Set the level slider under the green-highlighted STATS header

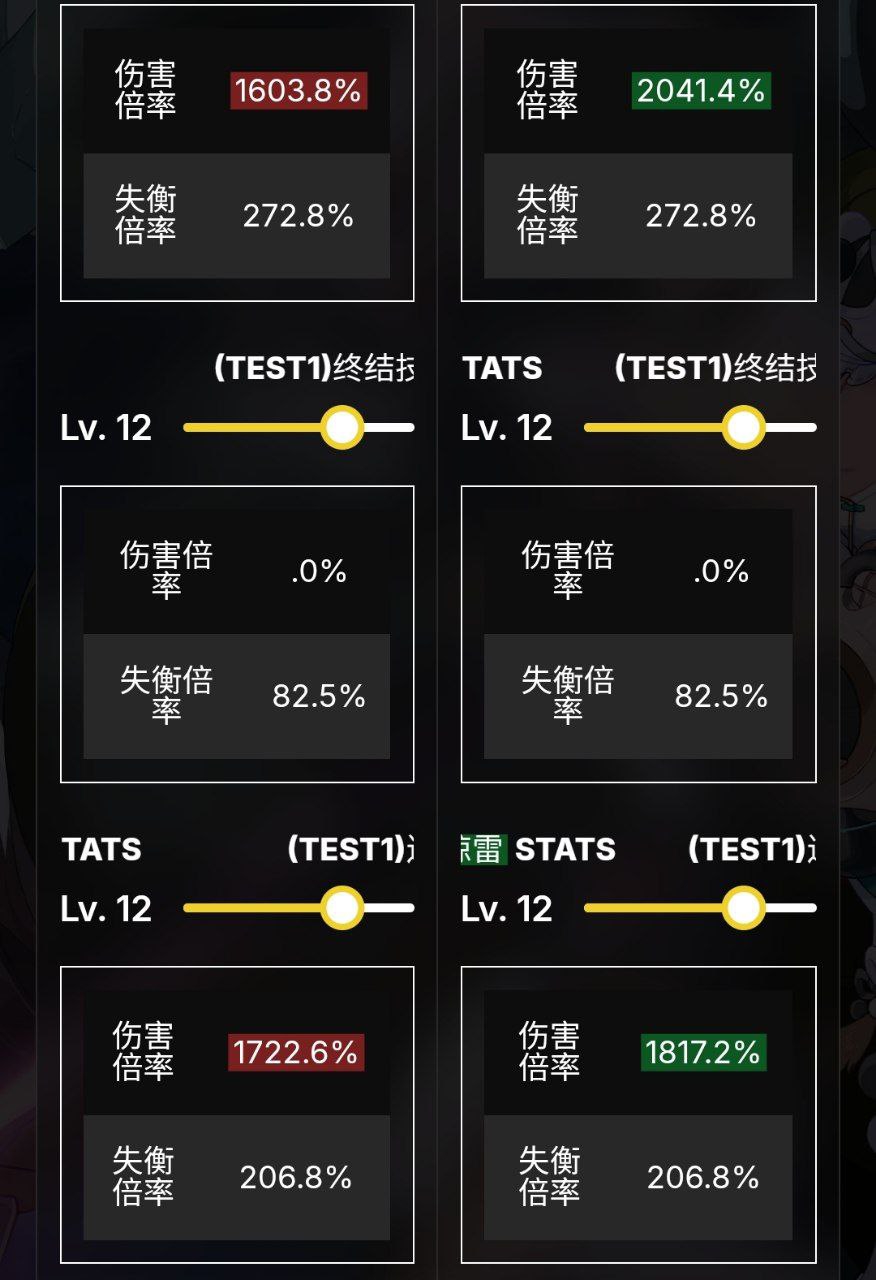pos(700,908)
